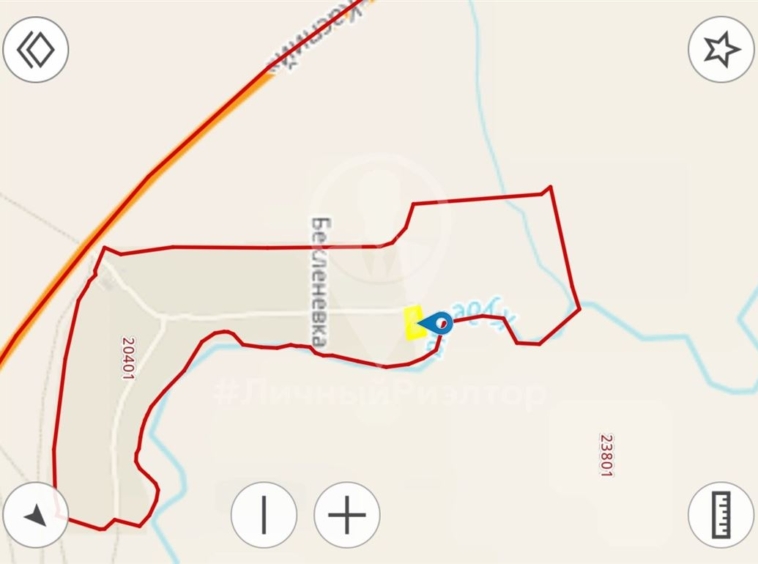758x564 pixels.
Task: Tap the blue location pin marker
Action: 437,322
